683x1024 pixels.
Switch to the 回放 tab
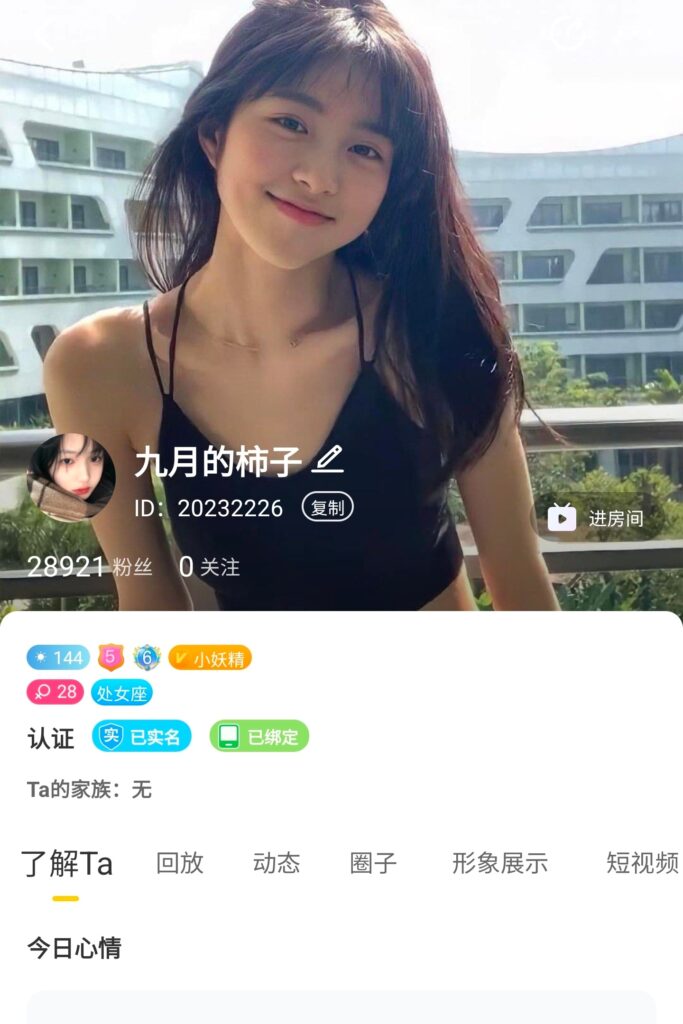pyautogui.click(x=180, y=864)
